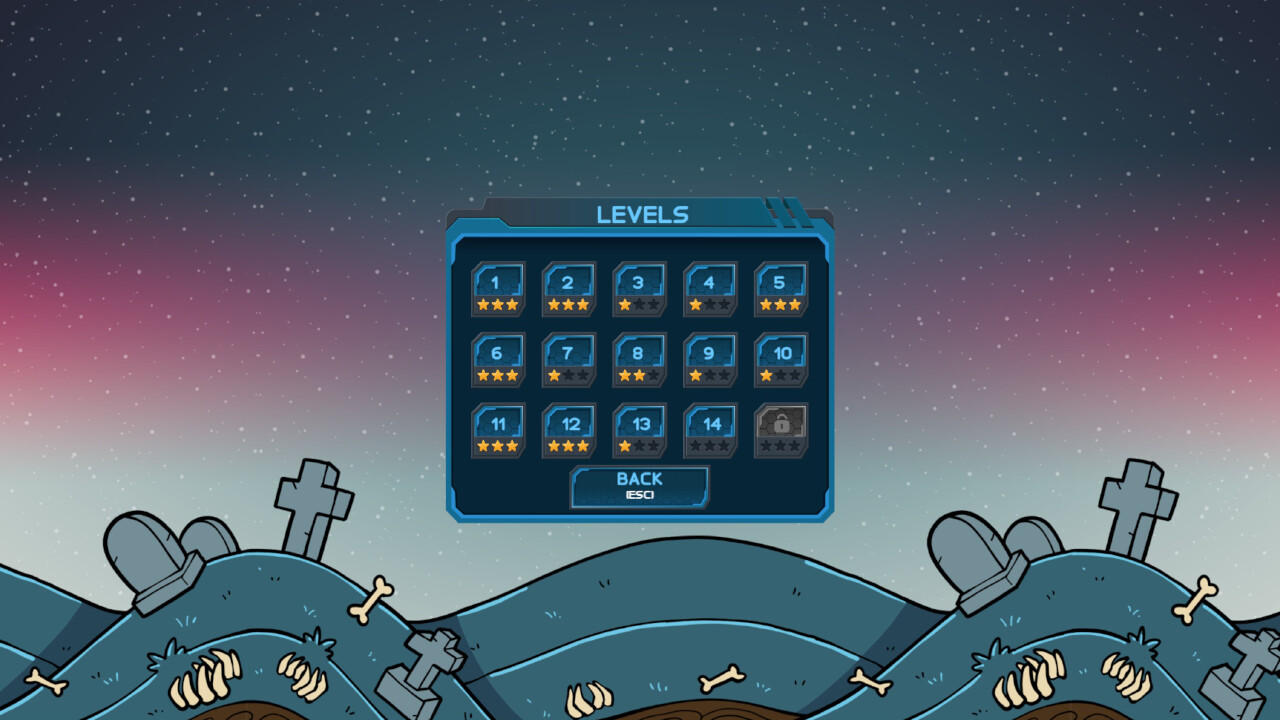This screenshot has height=720, width=1280.
Task: Go back with the BACK button
Action: point(640,486)
